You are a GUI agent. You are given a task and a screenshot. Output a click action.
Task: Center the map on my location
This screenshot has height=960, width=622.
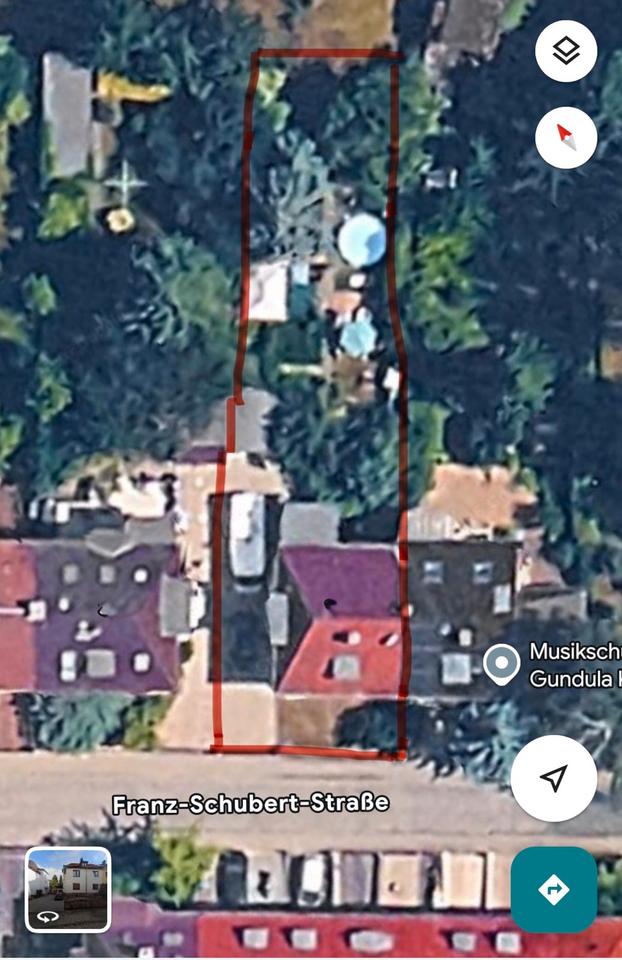pyautogui.click(x=553, y=778)
